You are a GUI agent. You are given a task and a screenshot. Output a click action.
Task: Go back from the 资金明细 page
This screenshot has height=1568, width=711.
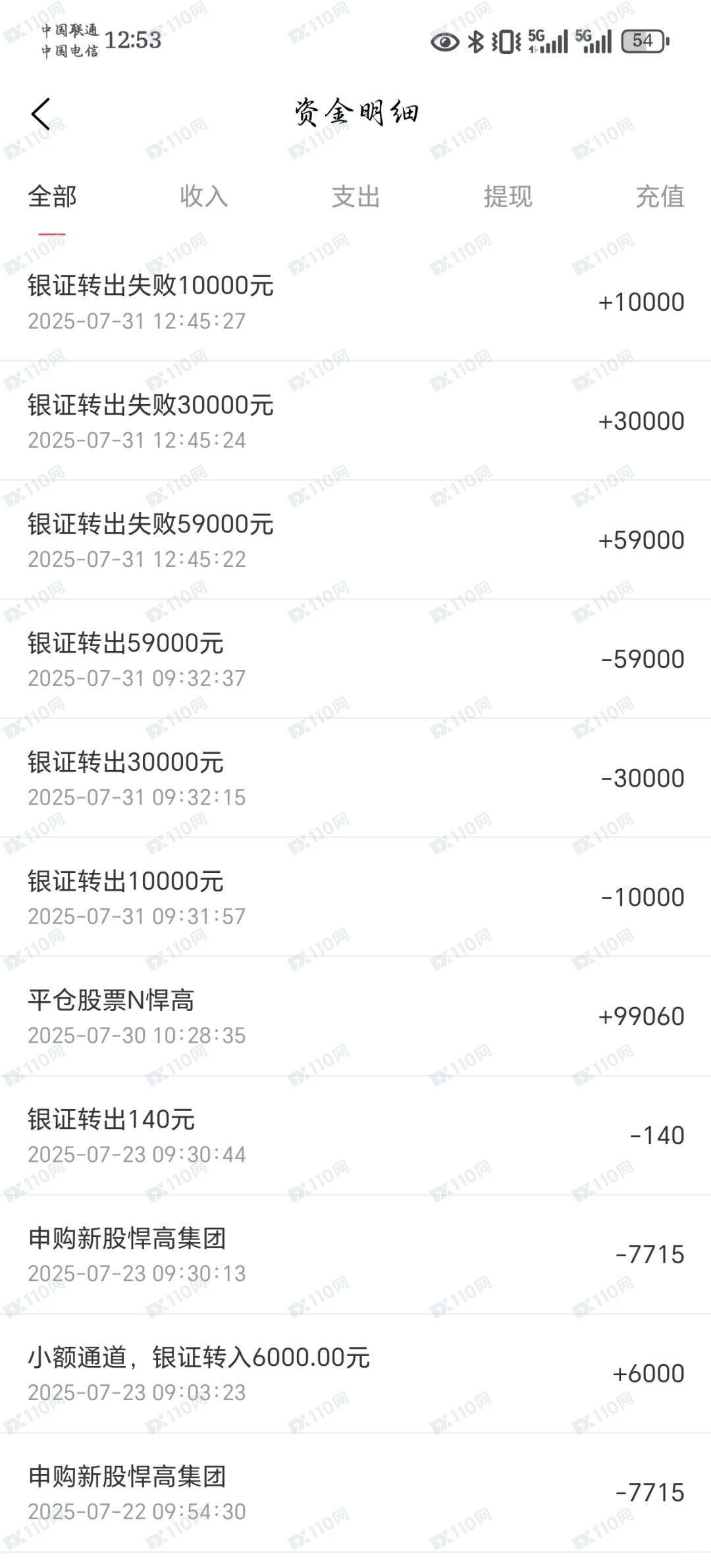pyautogui.click(x=41, y=114)
